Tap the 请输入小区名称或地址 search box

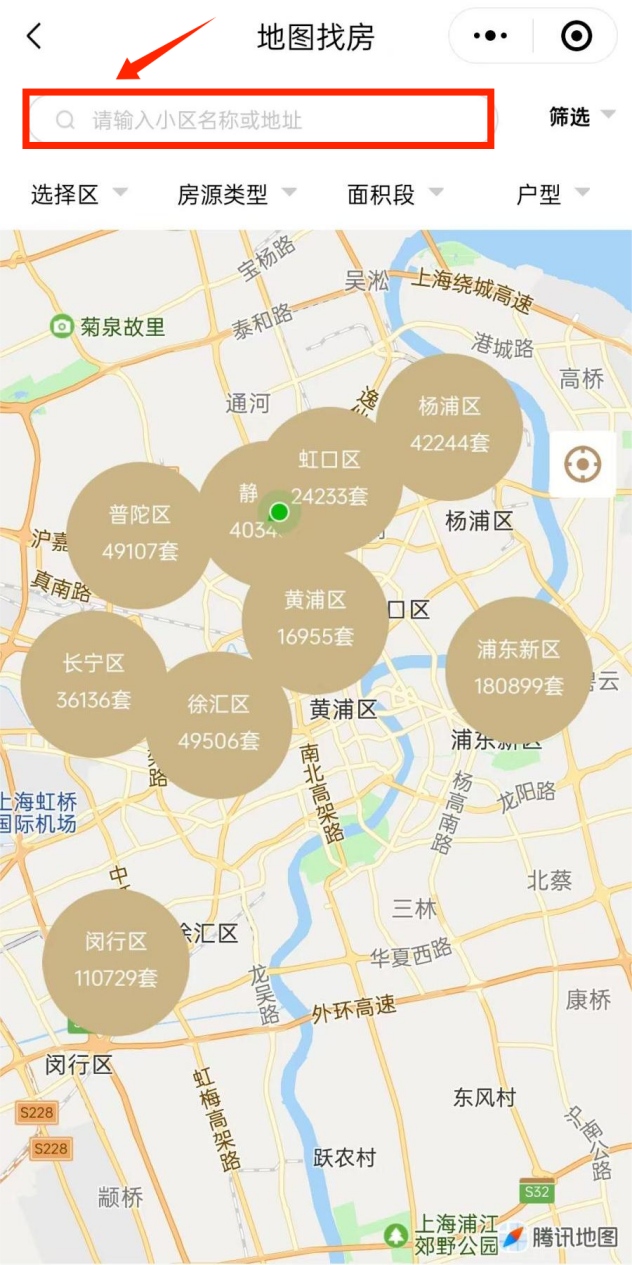pos(258,120)
